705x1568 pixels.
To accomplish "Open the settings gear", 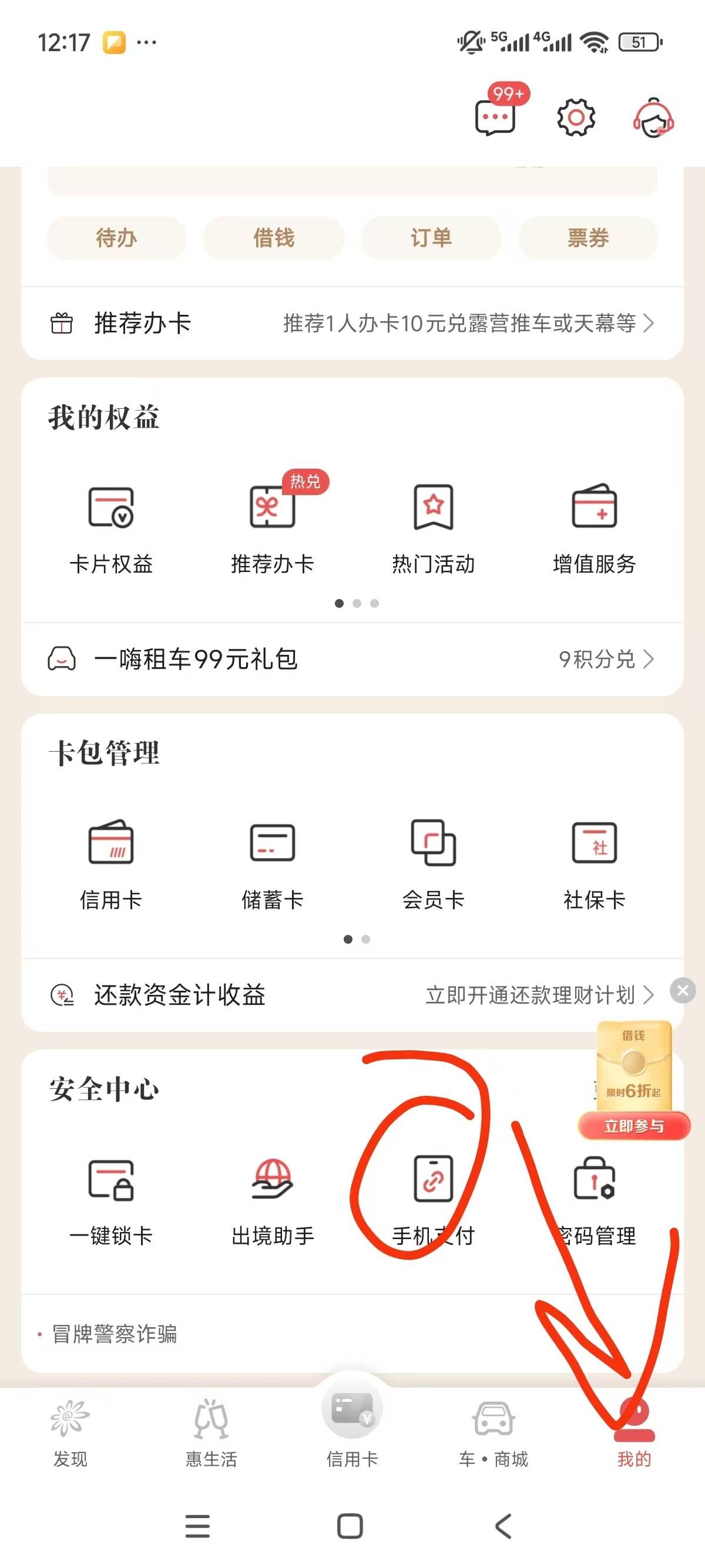I will coord(575,117).
